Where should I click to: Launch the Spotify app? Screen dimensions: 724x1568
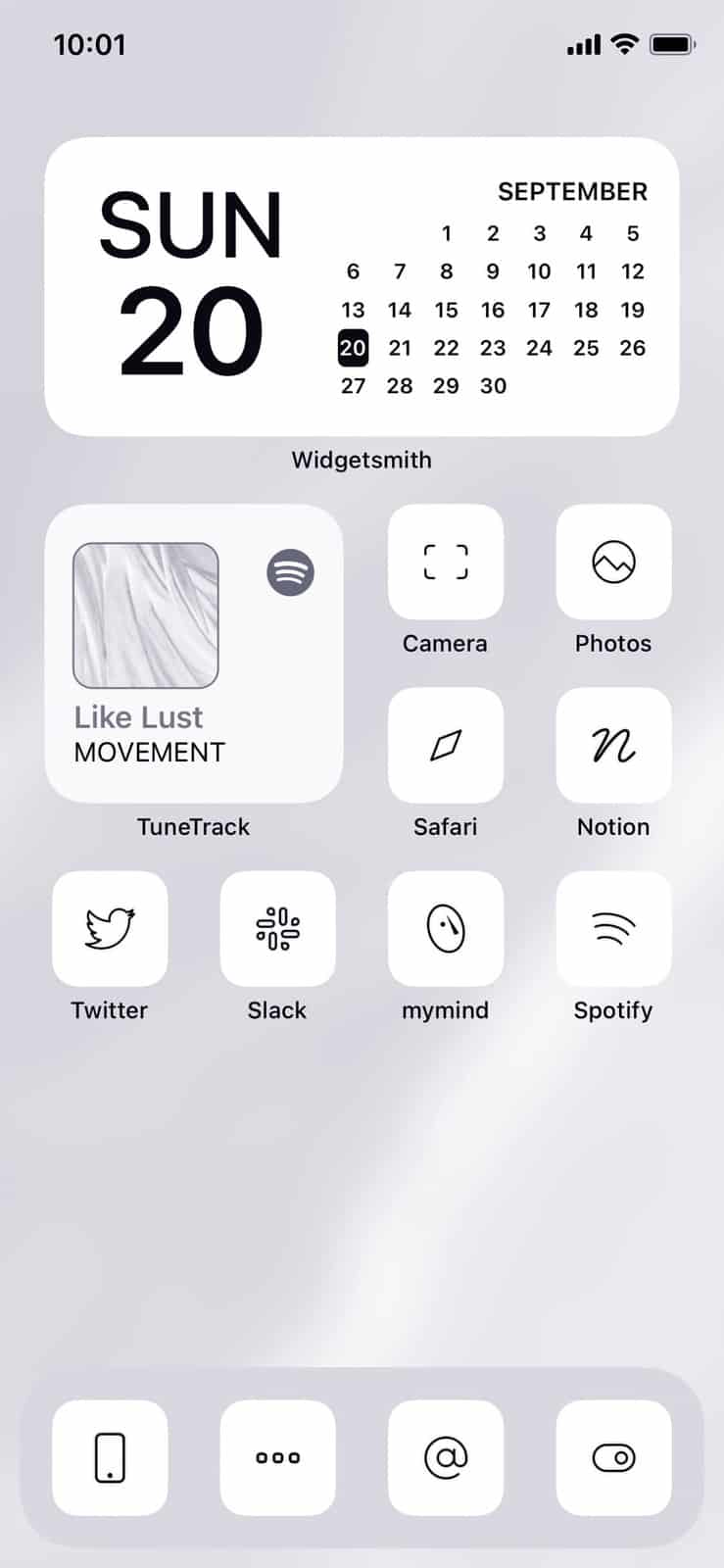point(613,929)
